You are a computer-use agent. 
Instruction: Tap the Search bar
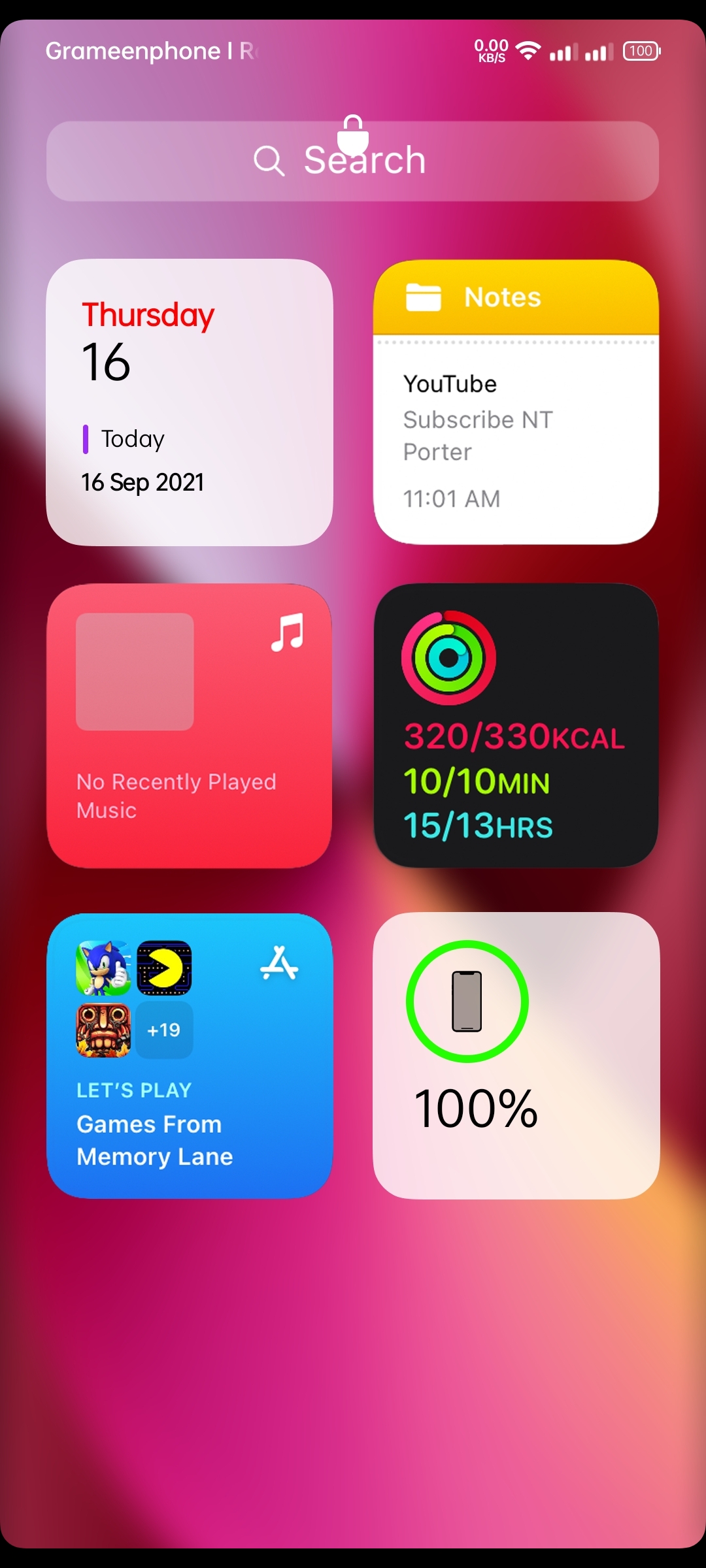(352, 161)
